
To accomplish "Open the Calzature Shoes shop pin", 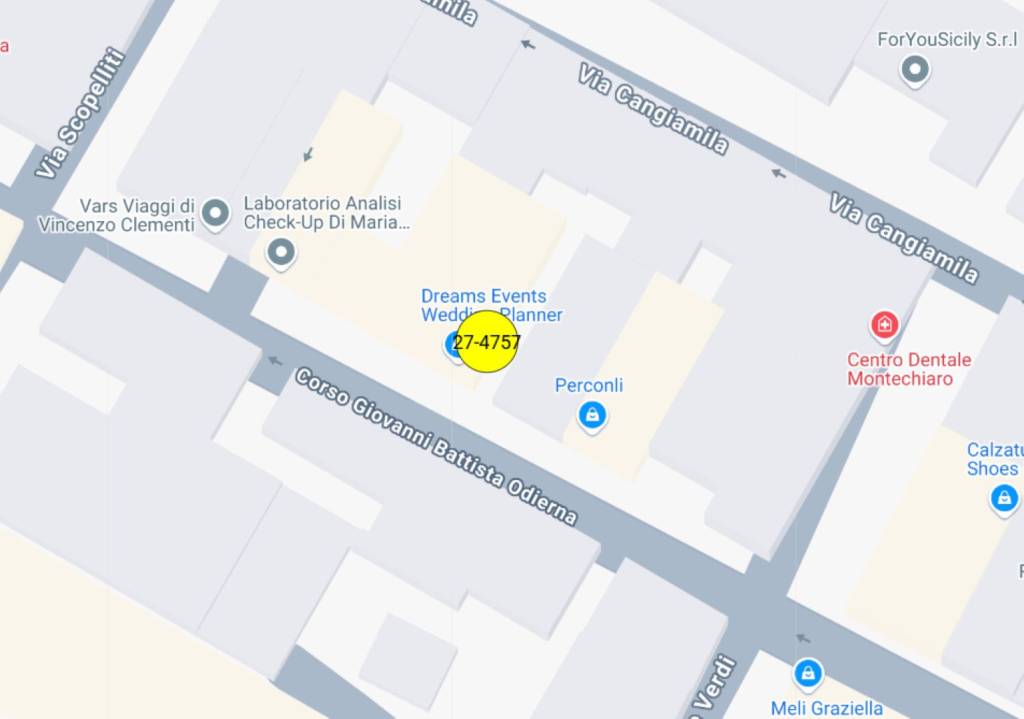I will pyautogui.click(x=1003, y=497).
